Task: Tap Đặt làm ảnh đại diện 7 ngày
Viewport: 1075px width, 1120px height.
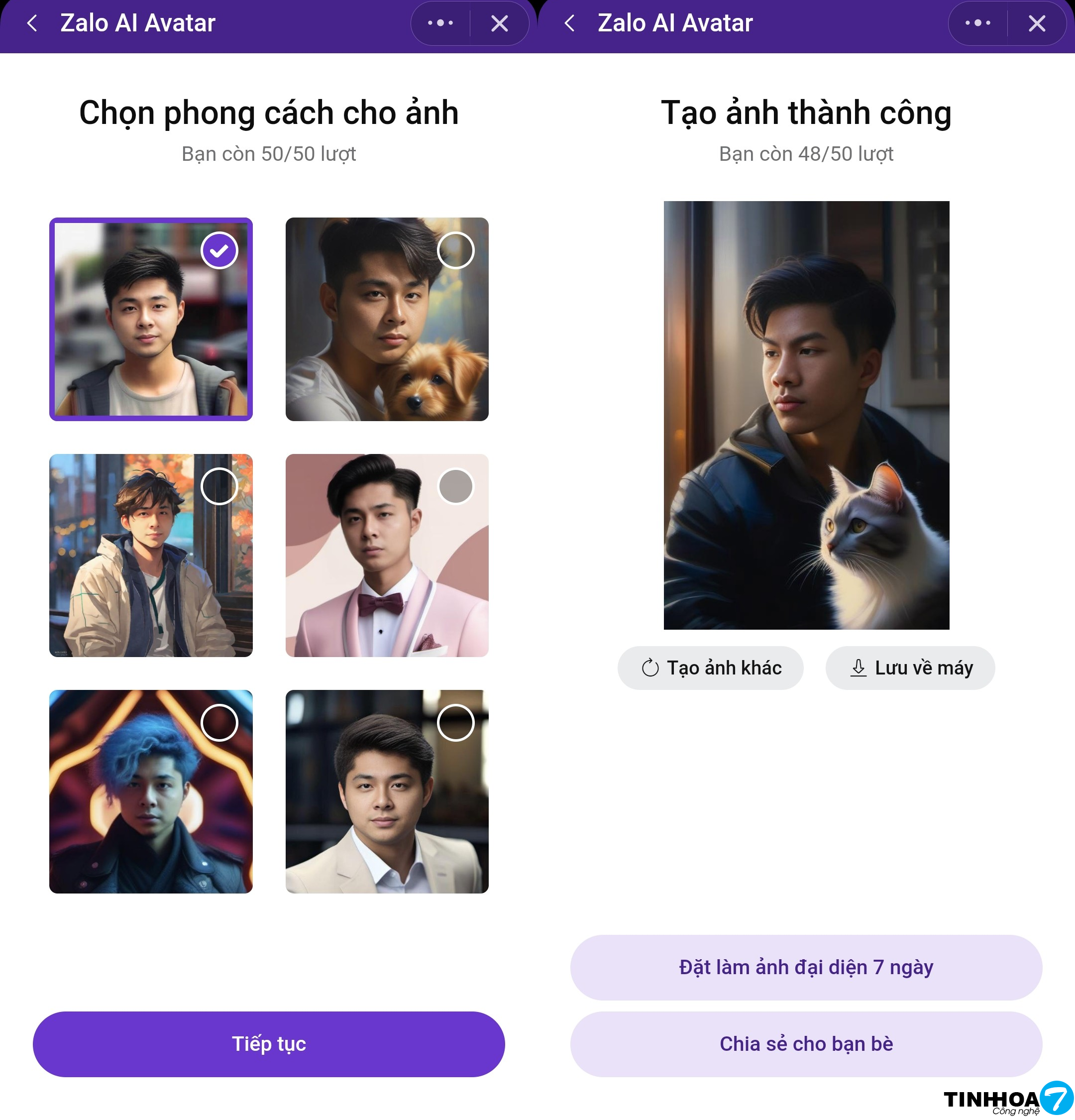Action: [806, 967]
